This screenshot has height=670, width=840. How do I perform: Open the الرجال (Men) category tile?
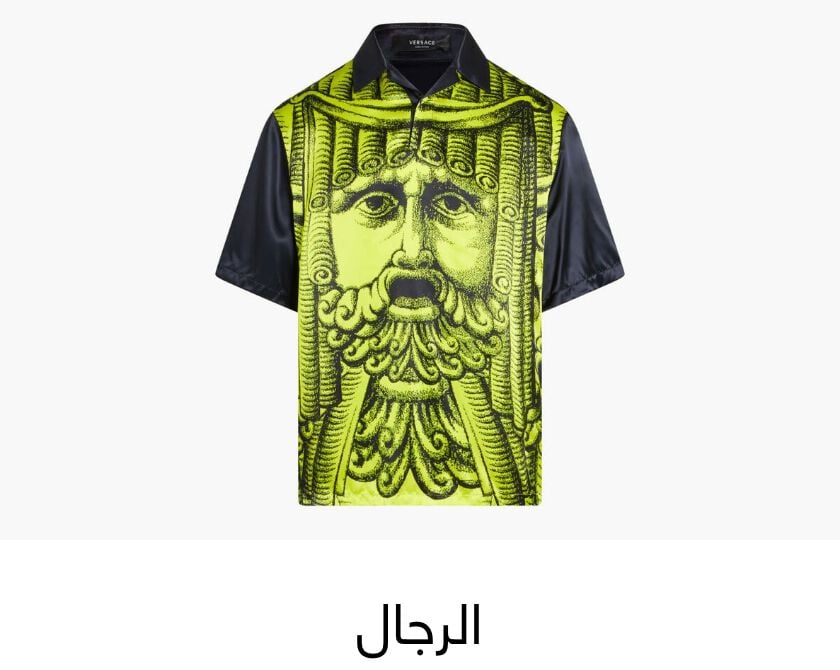pyautogui.click(x=419, y=624)
